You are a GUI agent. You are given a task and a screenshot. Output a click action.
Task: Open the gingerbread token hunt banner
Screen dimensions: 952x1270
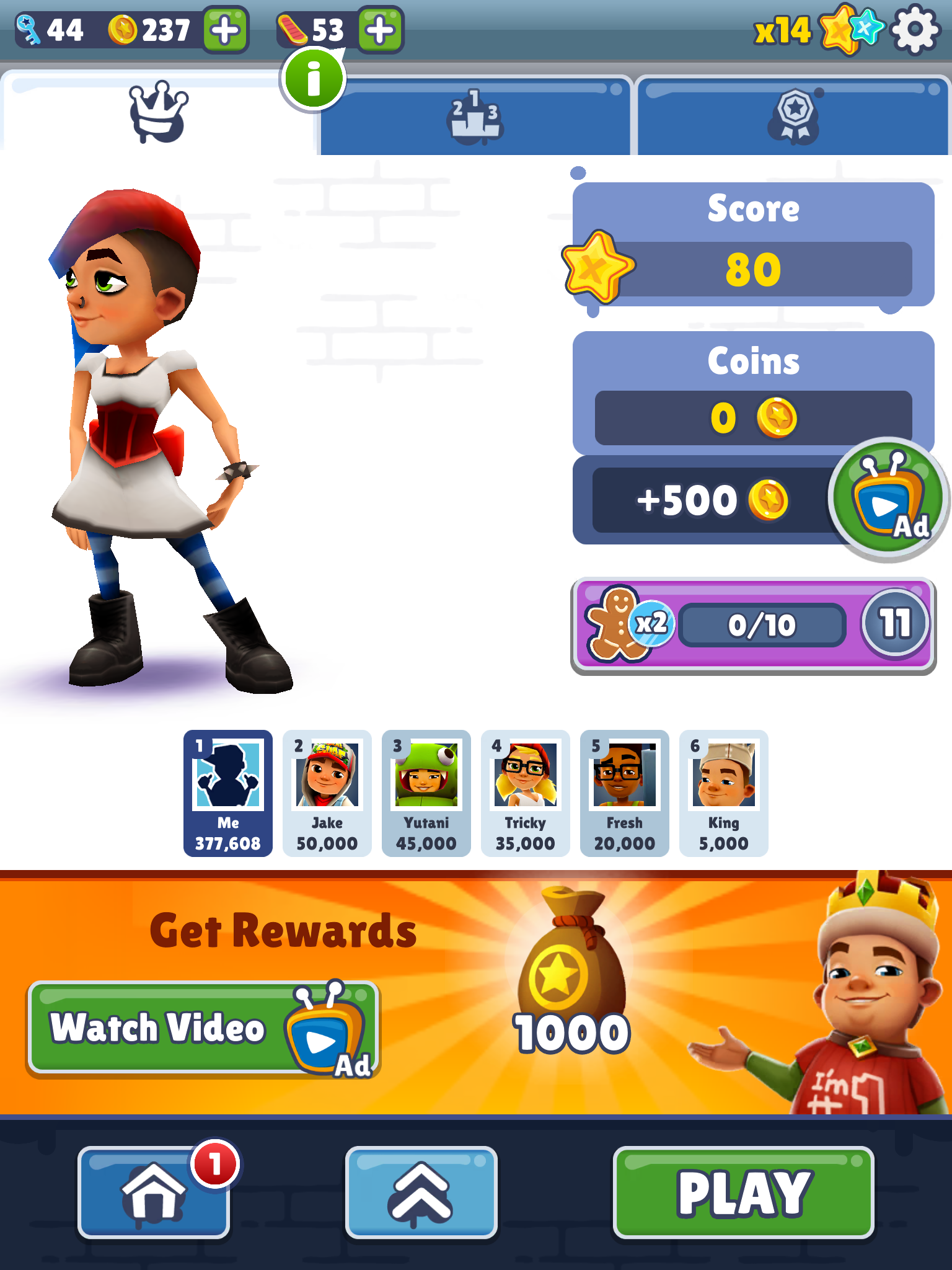[x=752, y=625]
